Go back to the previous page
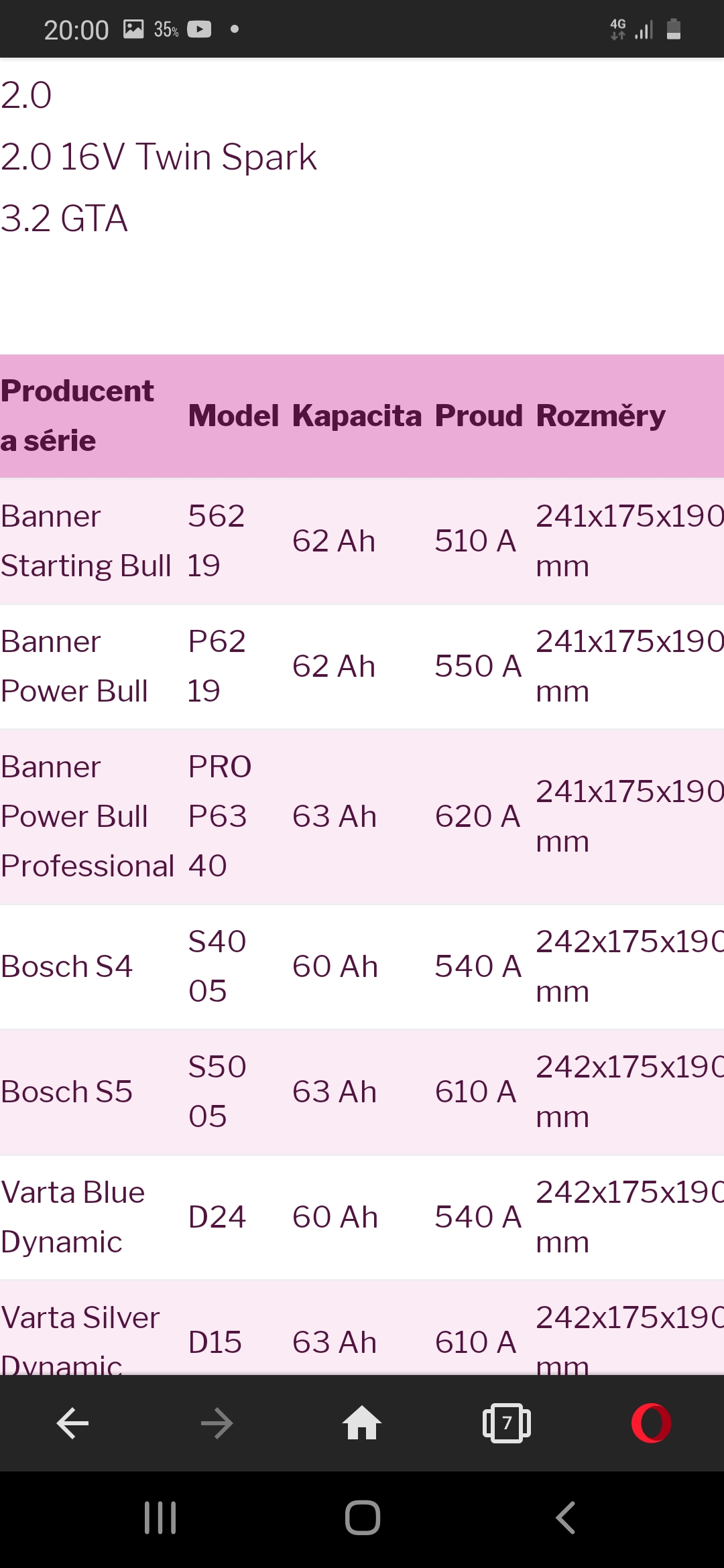 tap(72, 1423)
